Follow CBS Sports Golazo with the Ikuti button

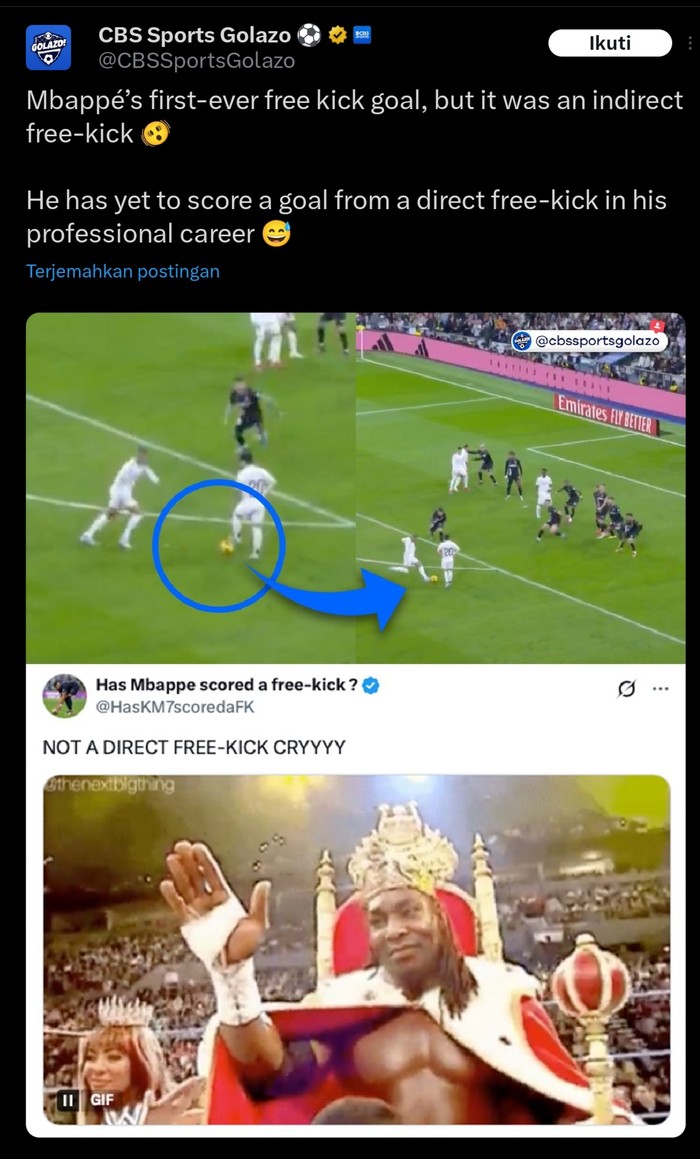(x=609, y=44)
